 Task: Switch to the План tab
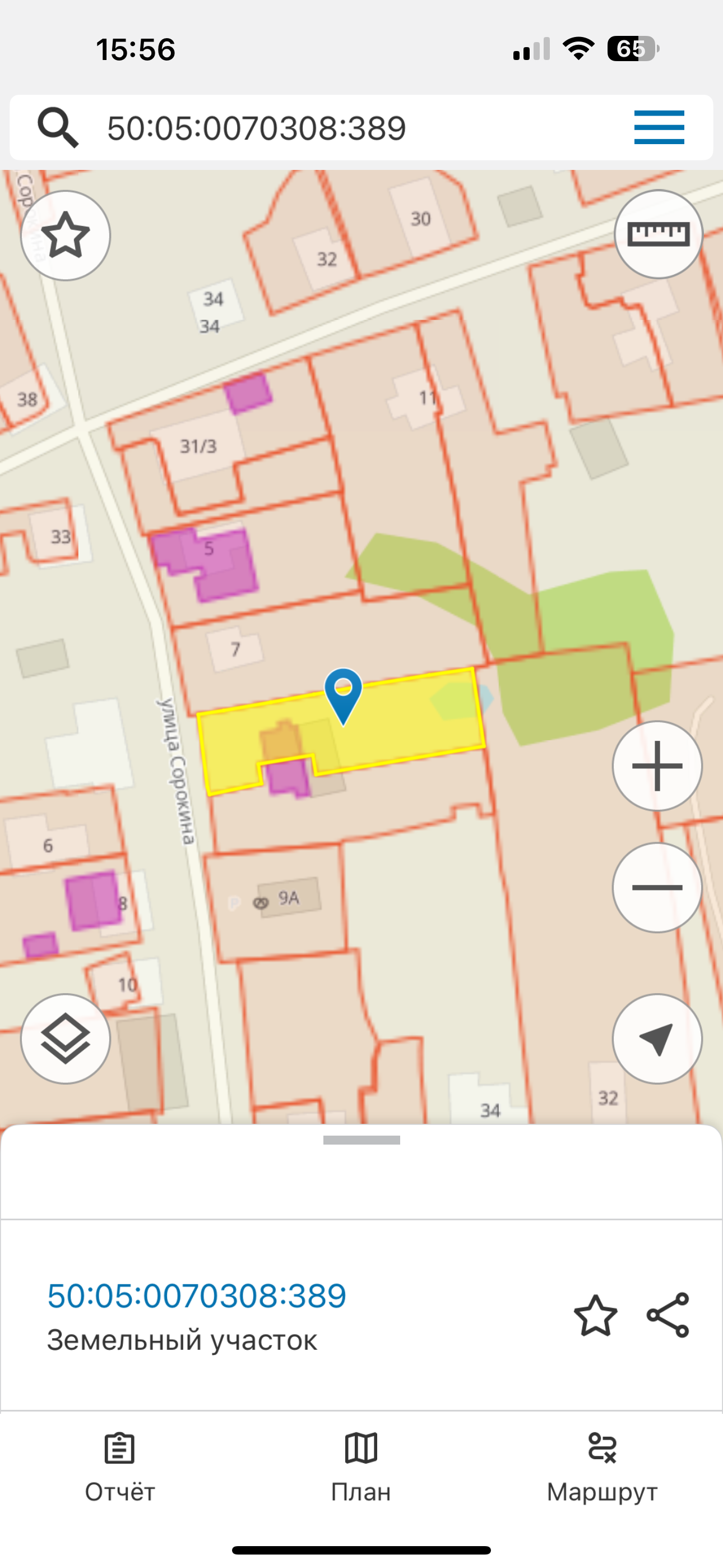pos(361,1468)
